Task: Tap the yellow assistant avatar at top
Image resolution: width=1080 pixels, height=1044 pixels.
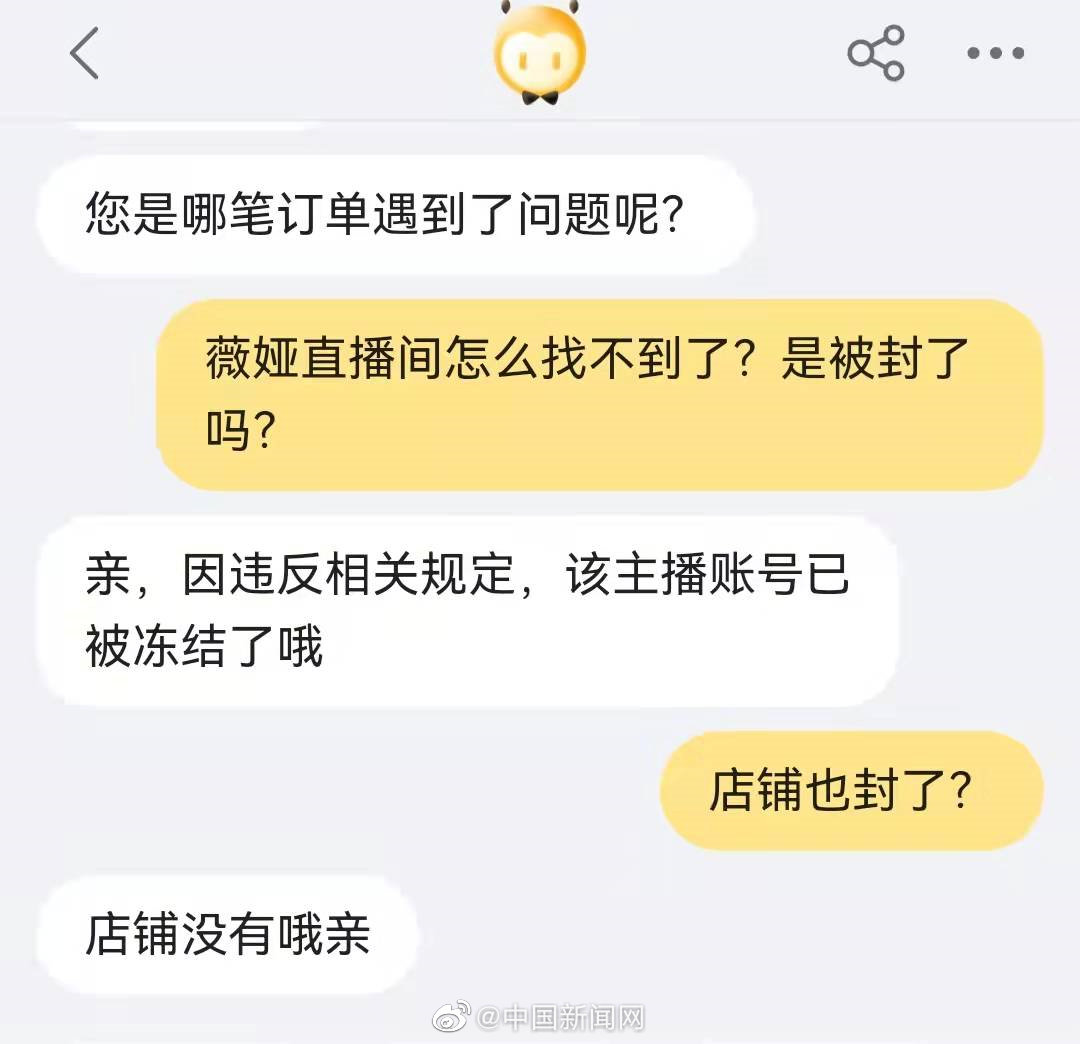Action: click(540, 55)
